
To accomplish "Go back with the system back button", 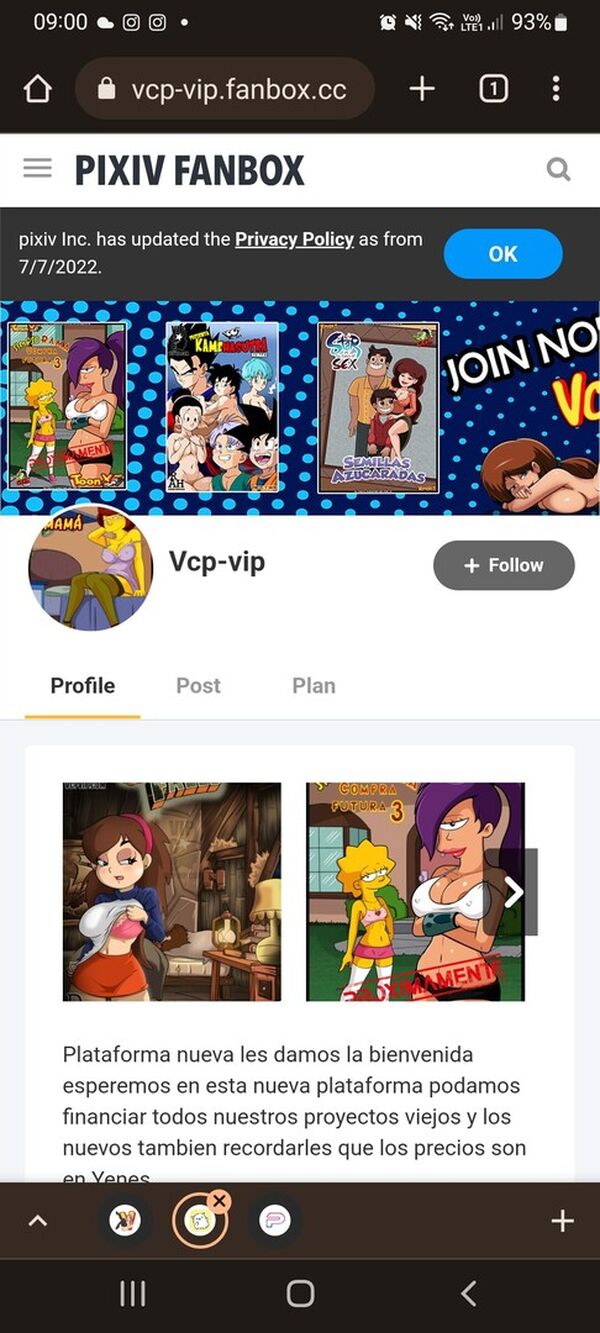I will coord(468,1293).
